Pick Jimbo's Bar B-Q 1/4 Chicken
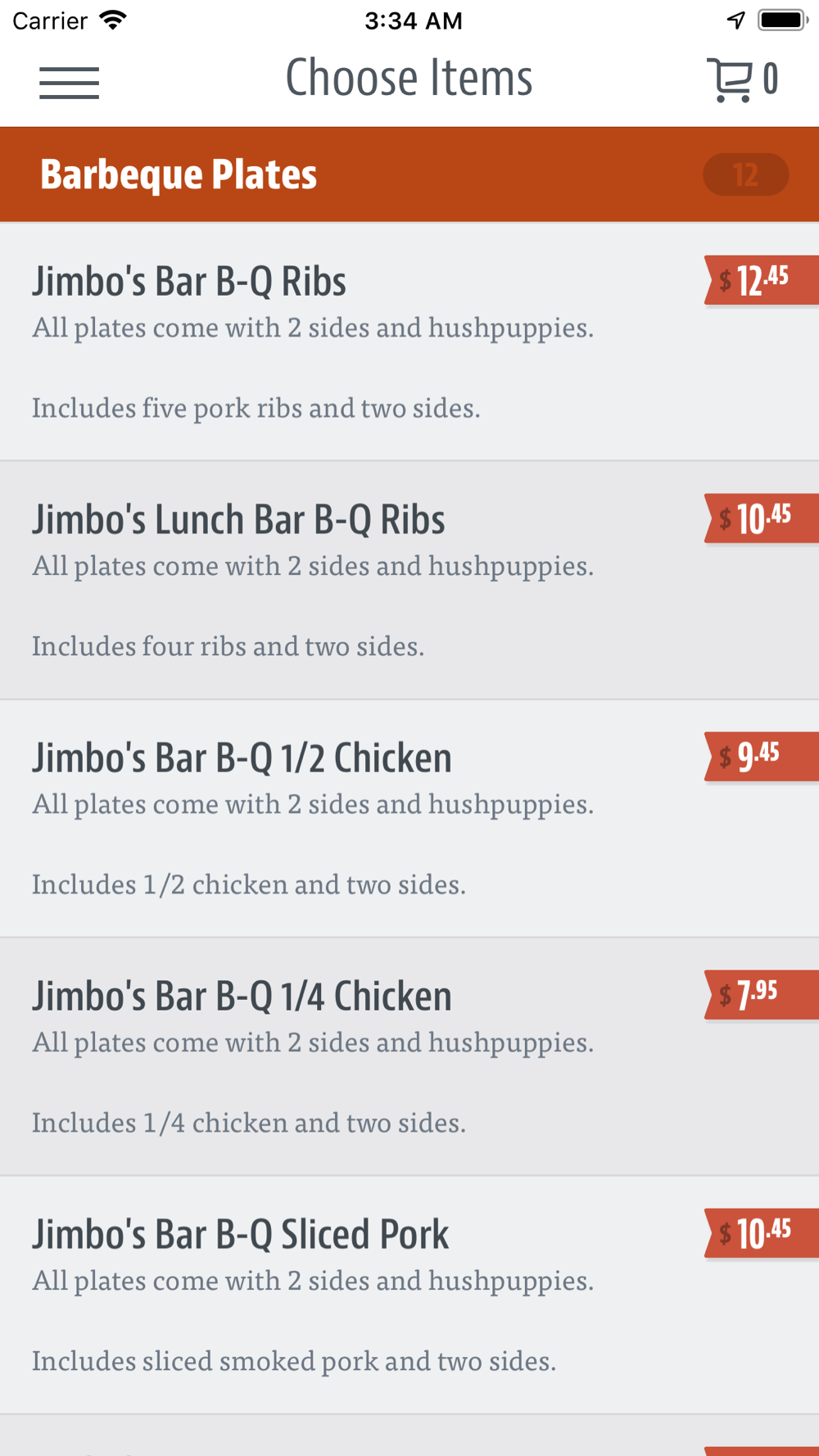Screen dimensions: 819x1456 409,1057
